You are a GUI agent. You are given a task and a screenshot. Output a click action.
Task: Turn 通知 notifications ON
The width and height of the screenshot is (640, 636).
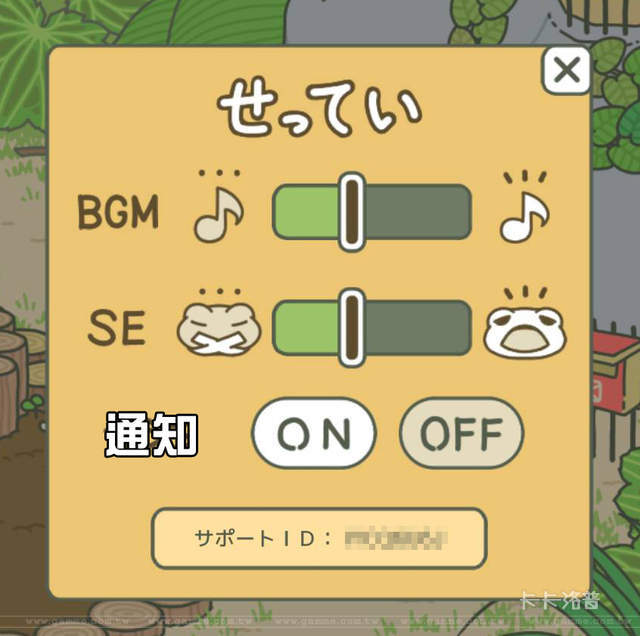pos(313,433)
